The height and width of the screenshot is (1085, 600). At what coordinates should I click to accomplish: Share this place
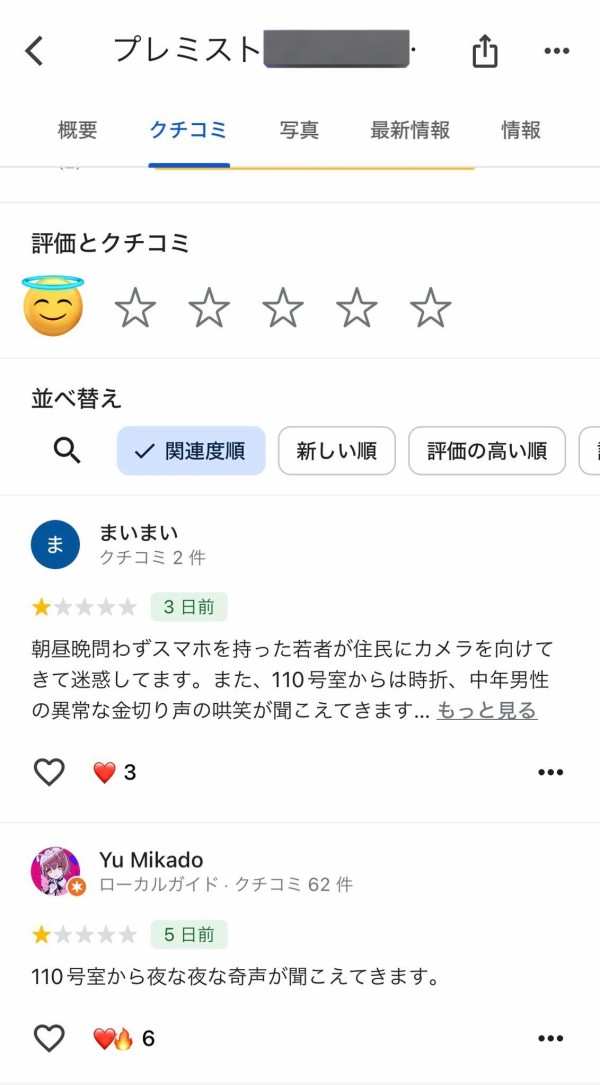click(x=485, y=51)
